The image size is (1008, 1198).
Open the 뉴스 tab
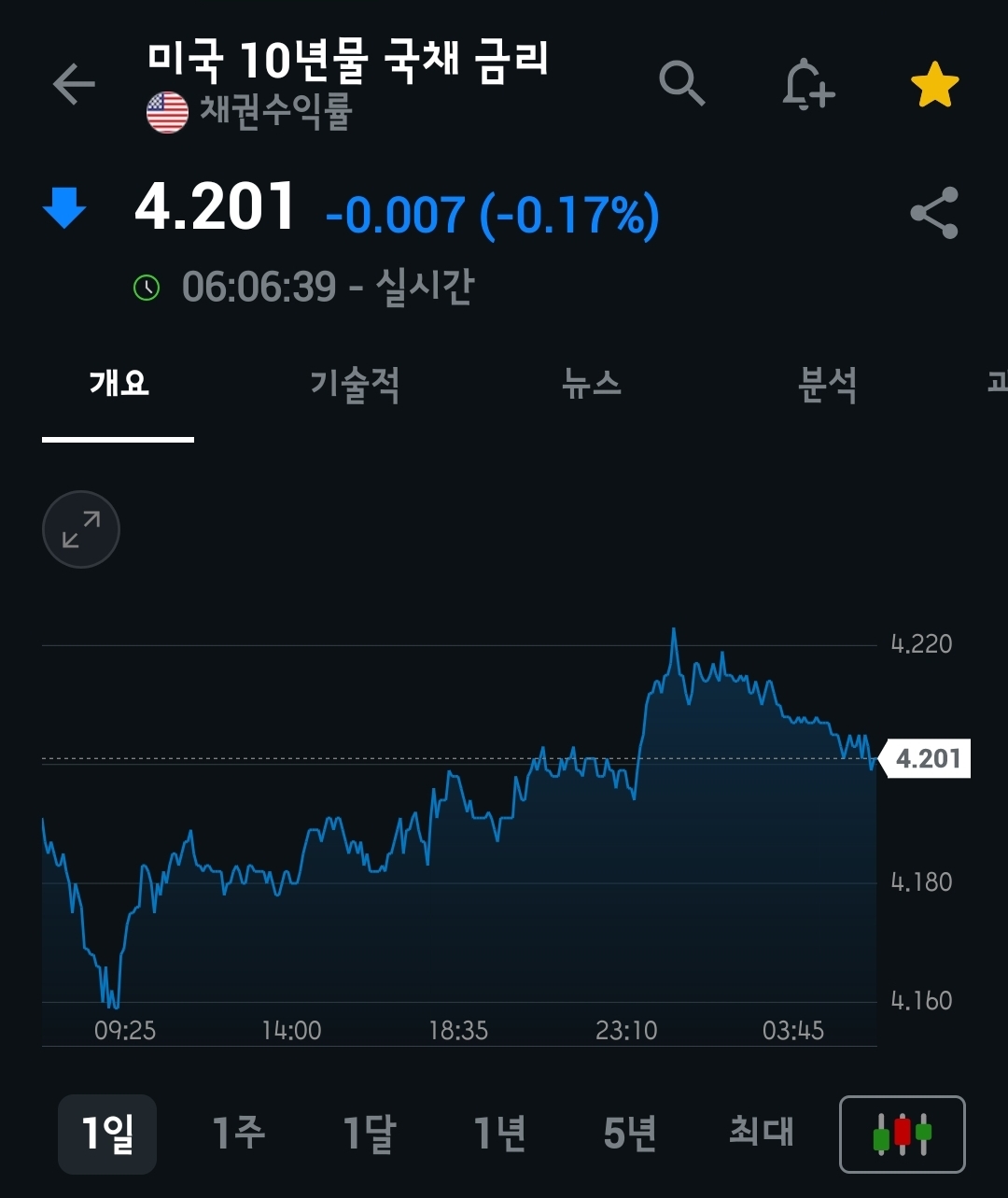592,384
